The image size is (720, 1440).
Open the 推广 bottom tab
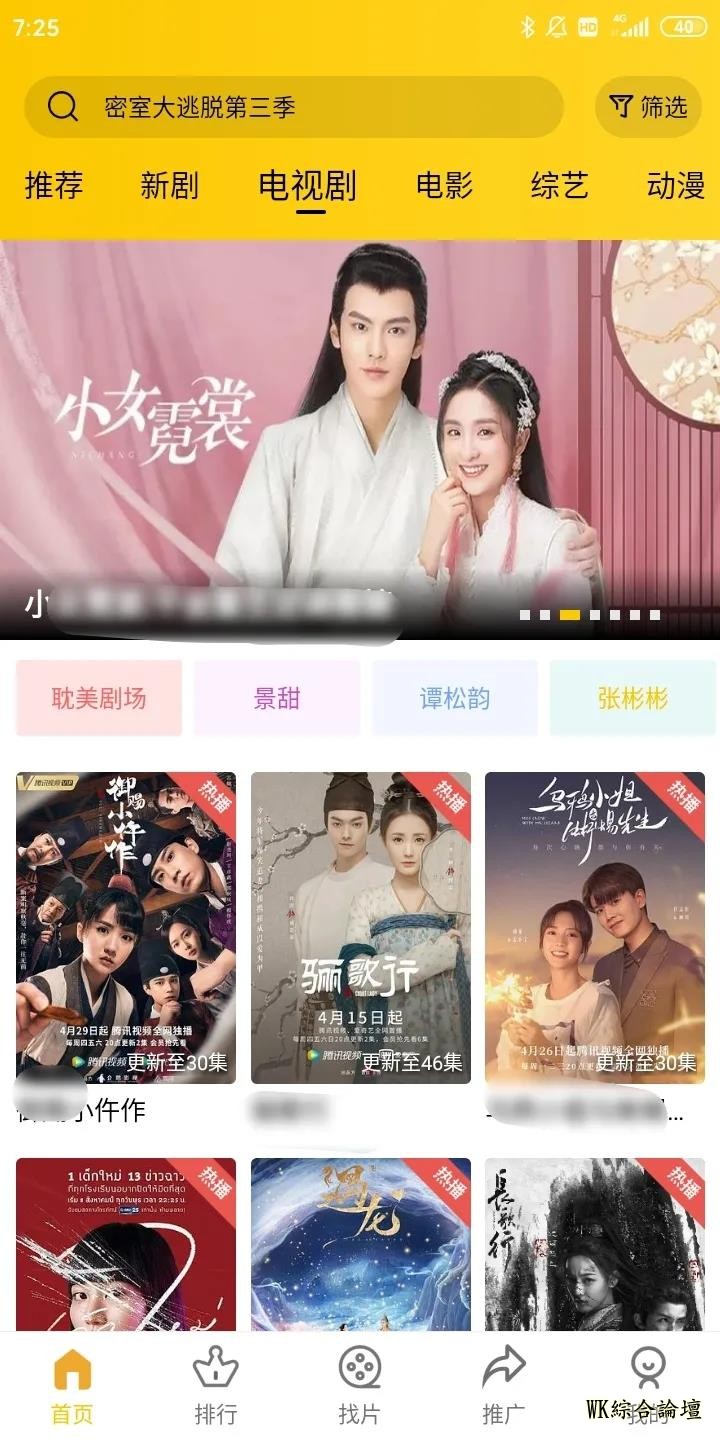click(x=503, y=1385)
